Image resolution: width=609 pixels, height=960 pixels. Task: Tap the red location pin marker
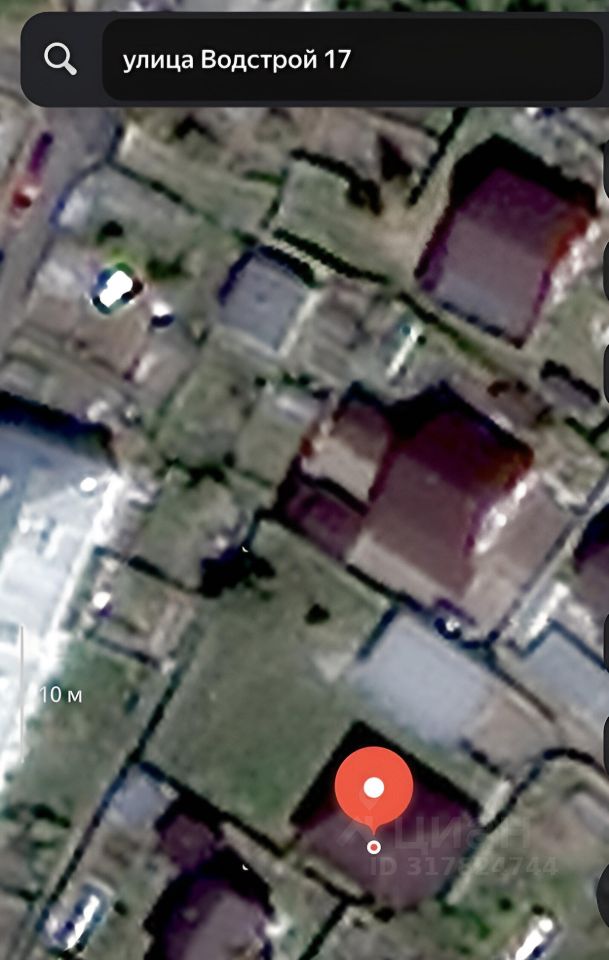pos(373,788)
